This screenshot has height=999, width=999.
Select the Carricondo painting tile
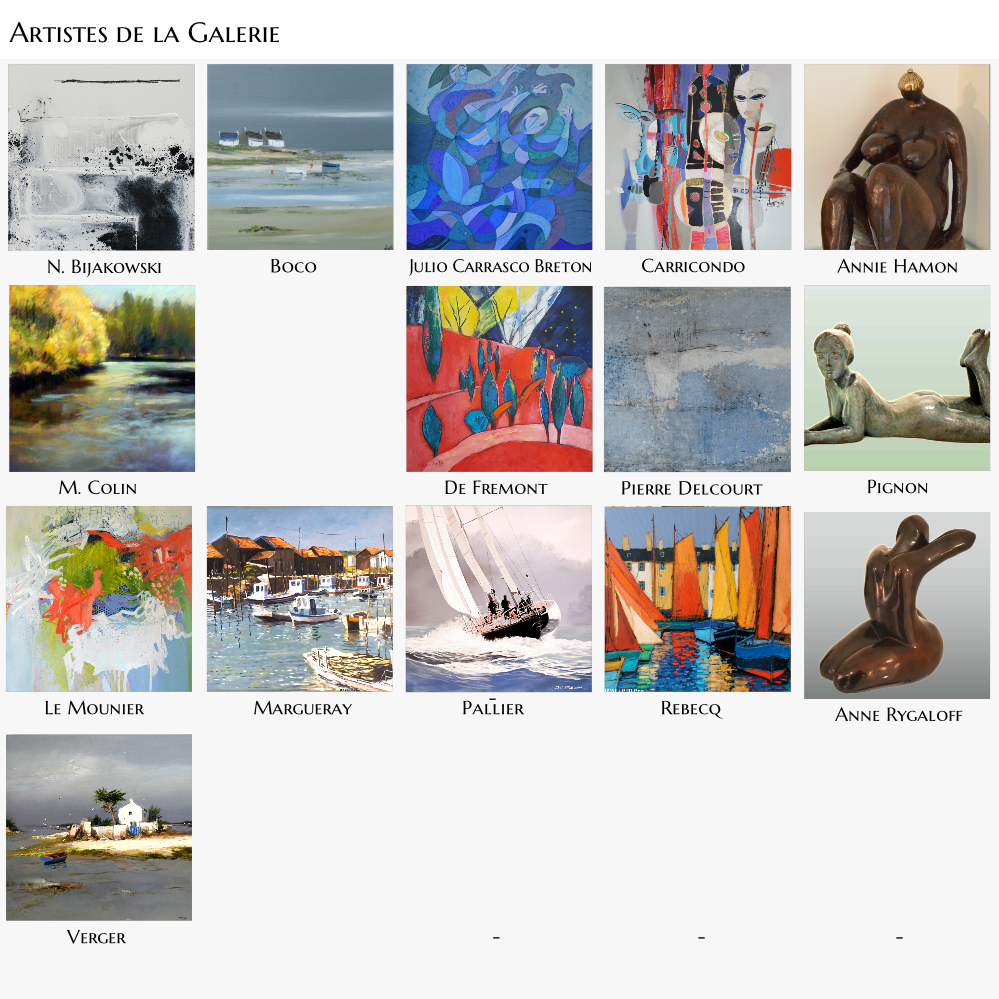click(x=698, y=157)
